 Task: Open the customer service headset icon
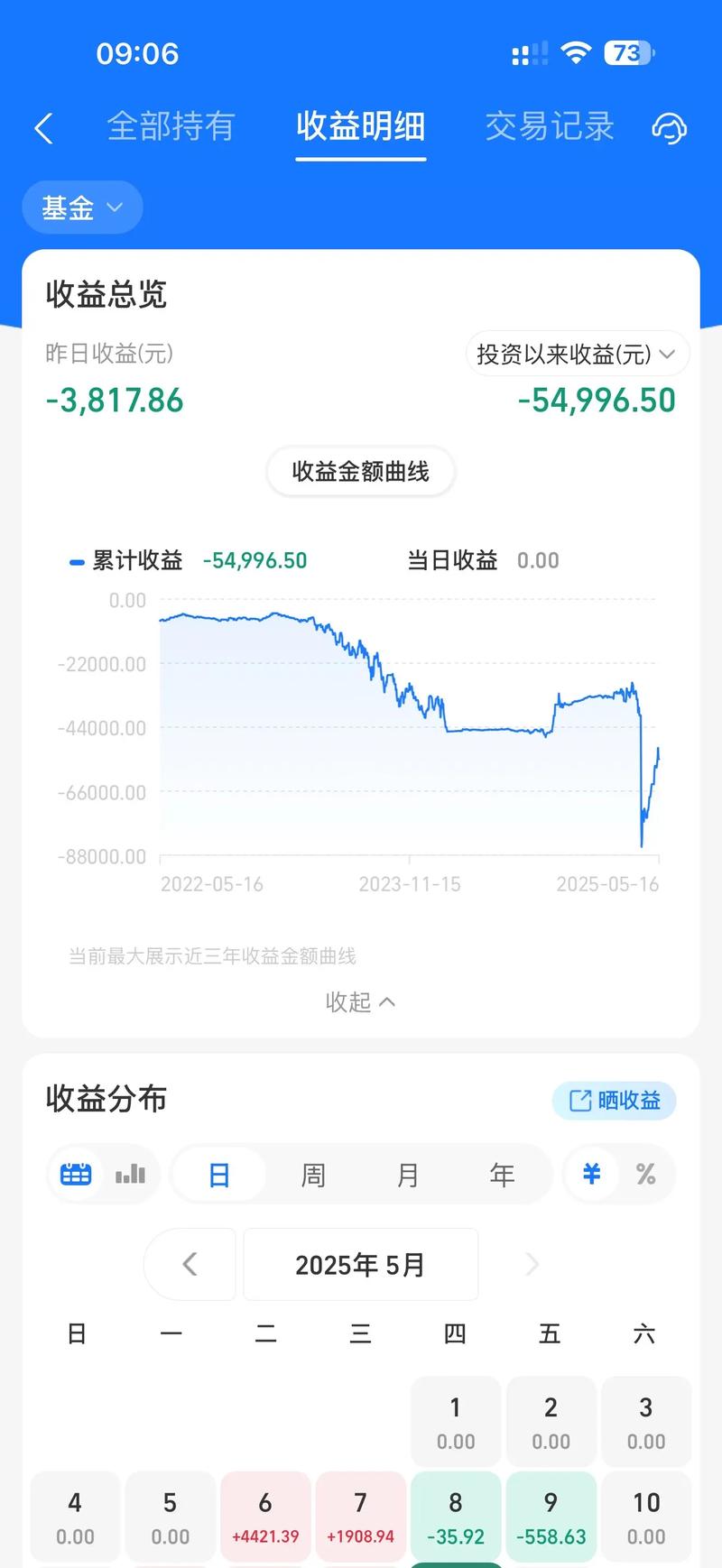tap(668, 129)
